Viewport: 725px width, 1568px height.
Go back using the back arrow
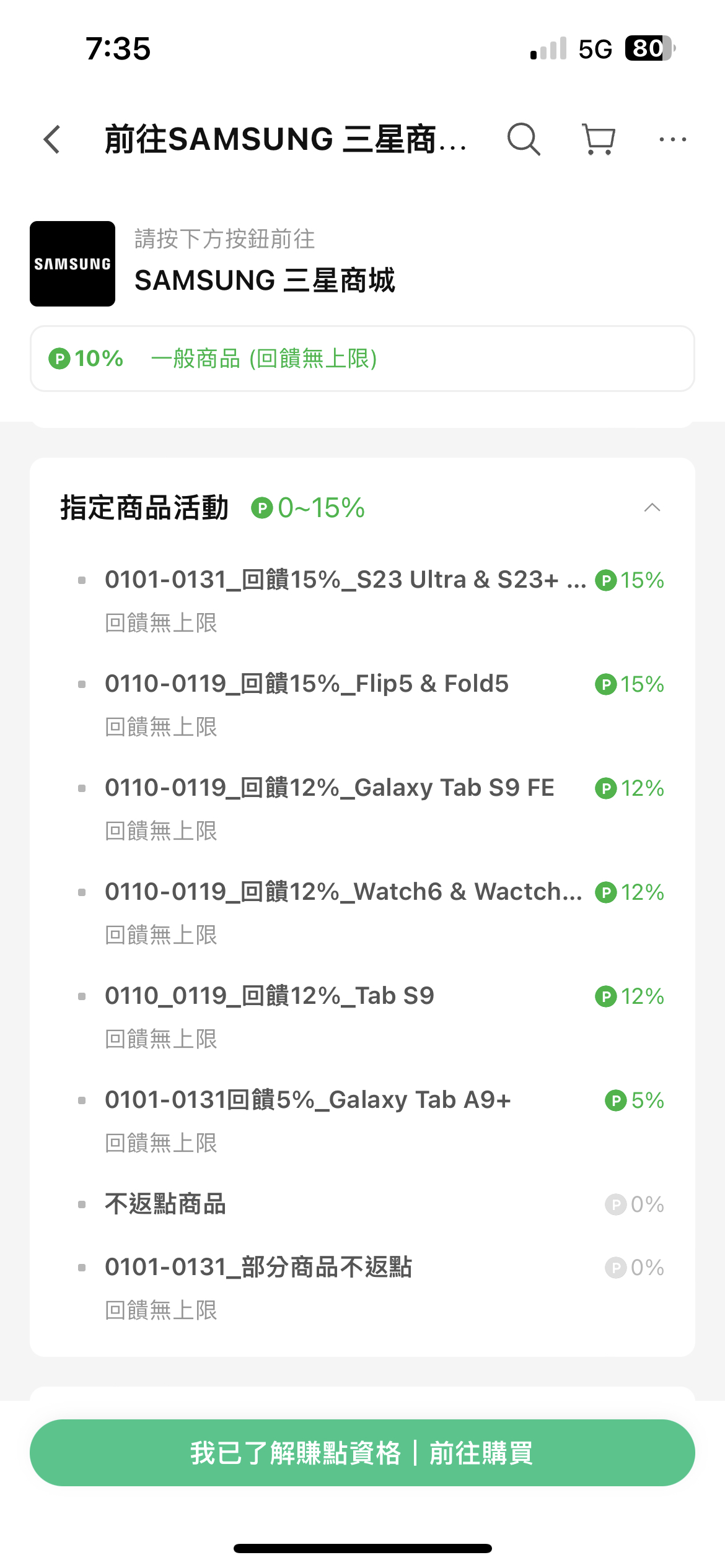(53, 139)
